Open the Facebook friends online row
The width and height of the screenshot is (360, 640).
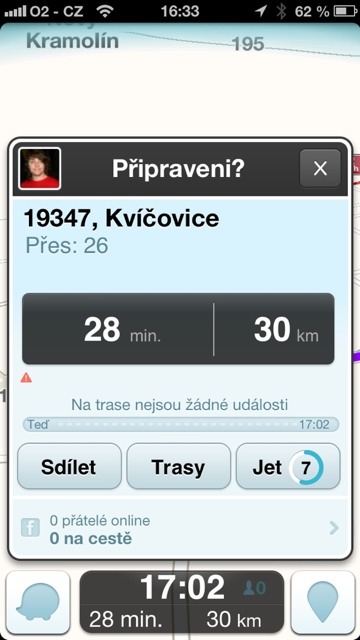[180, 529]
